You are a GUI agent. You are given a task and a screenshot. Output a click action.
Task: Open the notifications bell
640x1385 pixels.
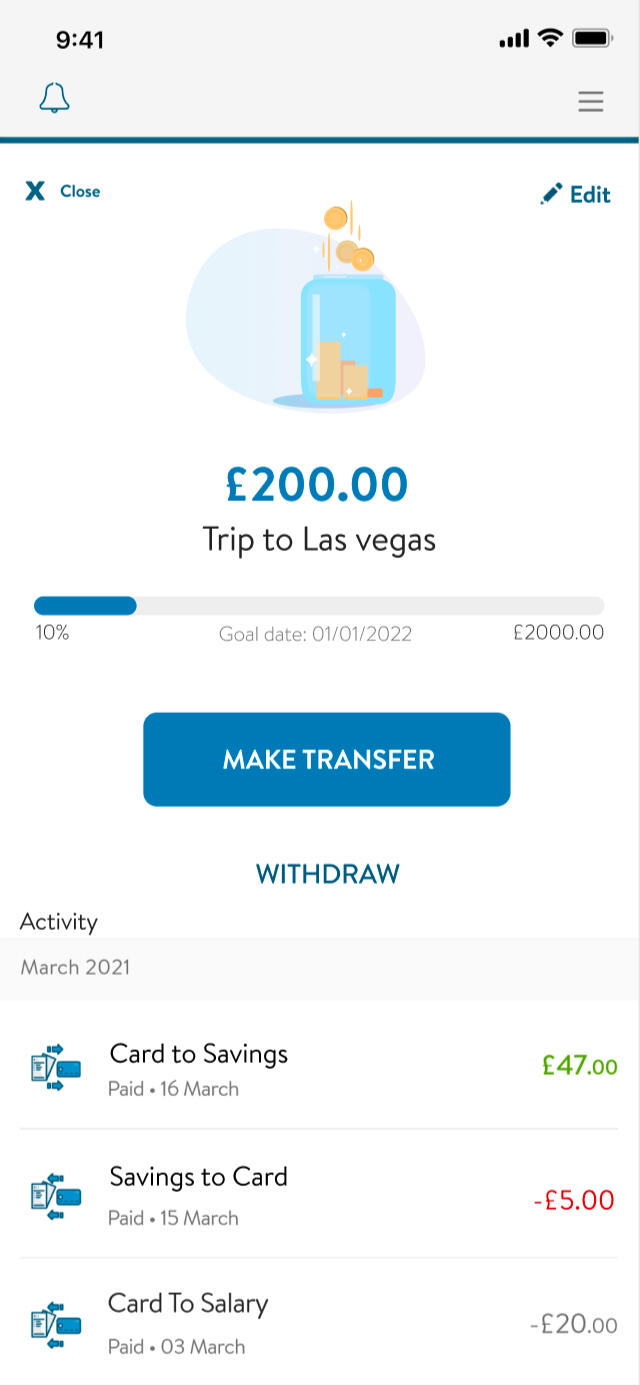(x=54, y=98)
